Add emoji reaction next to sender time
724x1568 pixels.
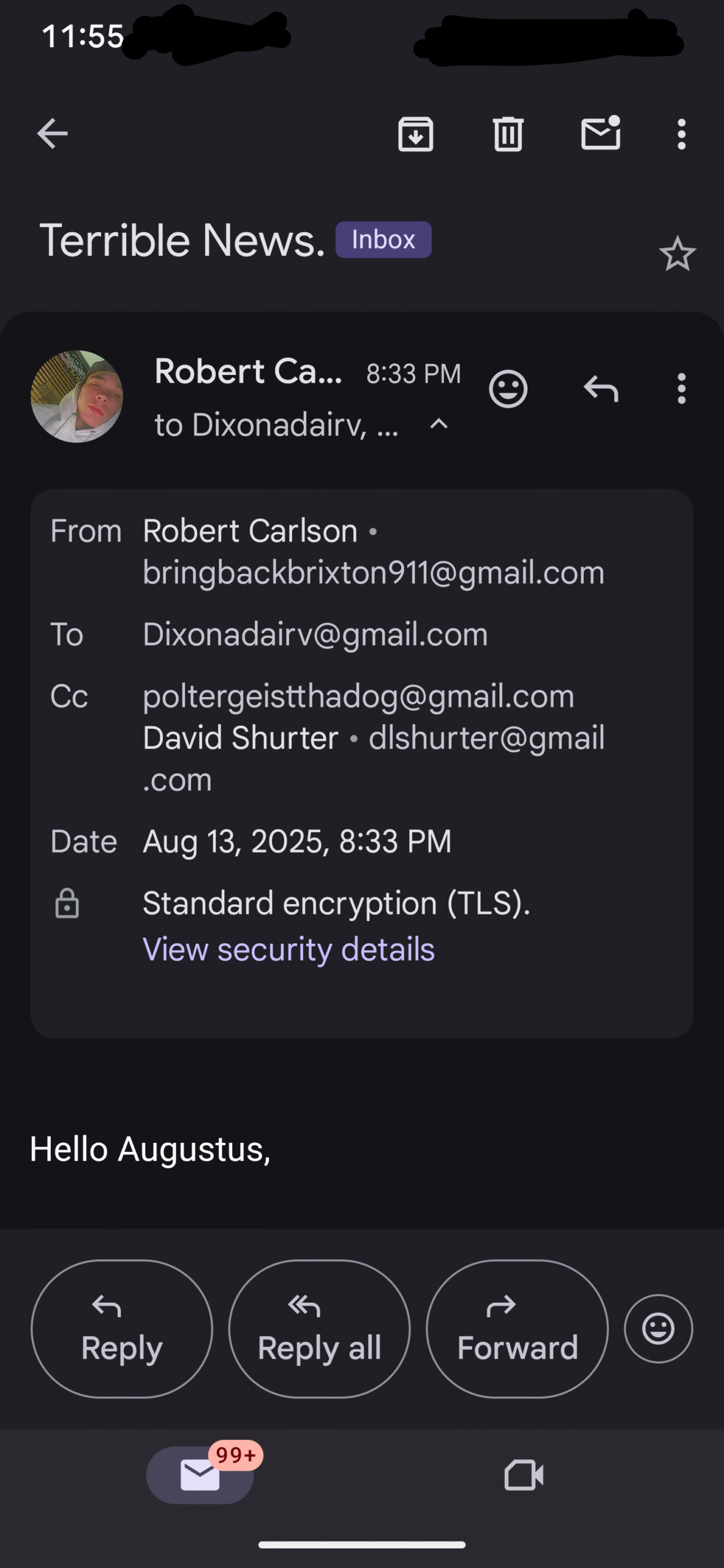click(x=508, y=389)
